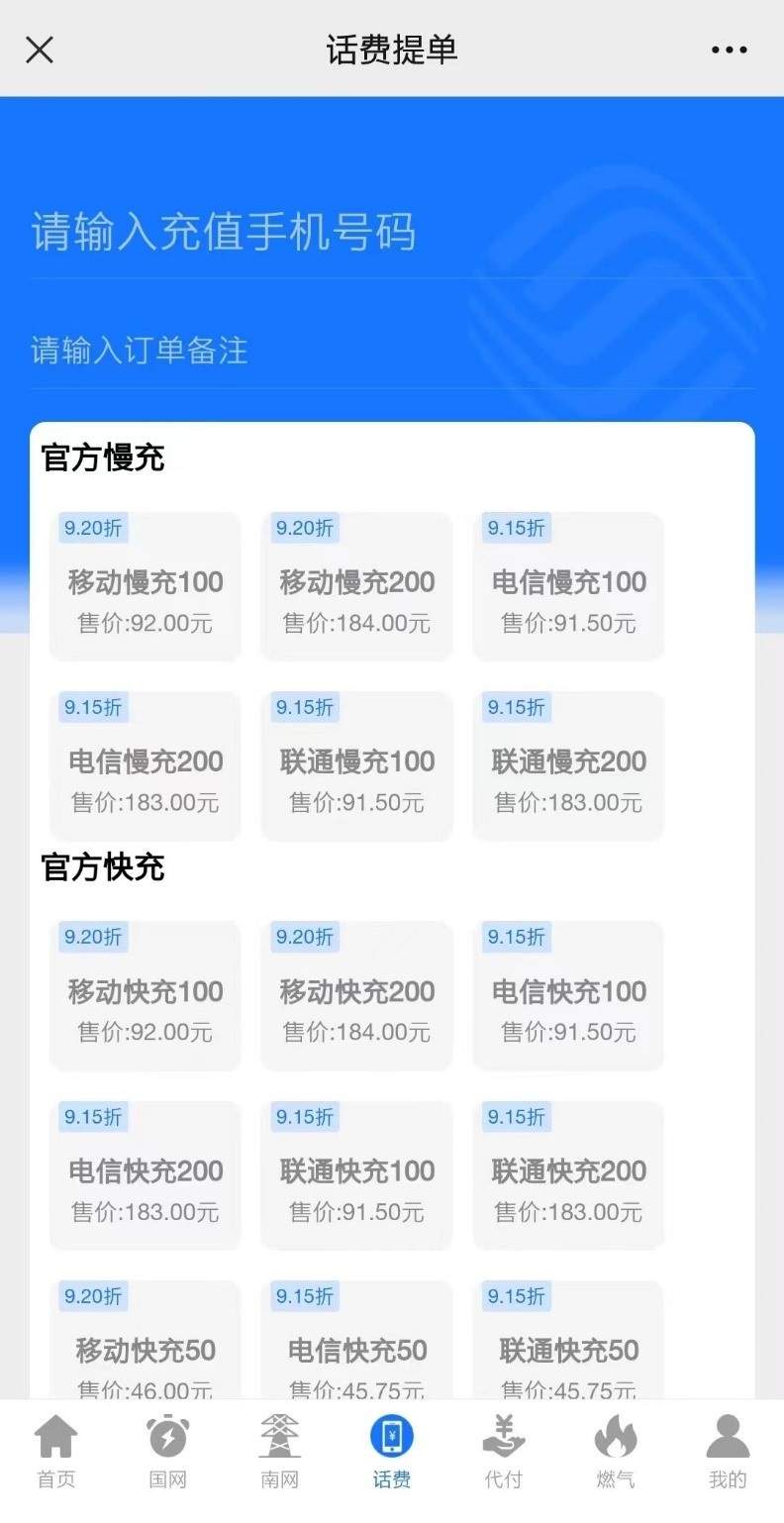
Task: Select the 移动慢充100 recharge option
Action: coord(145,584)
